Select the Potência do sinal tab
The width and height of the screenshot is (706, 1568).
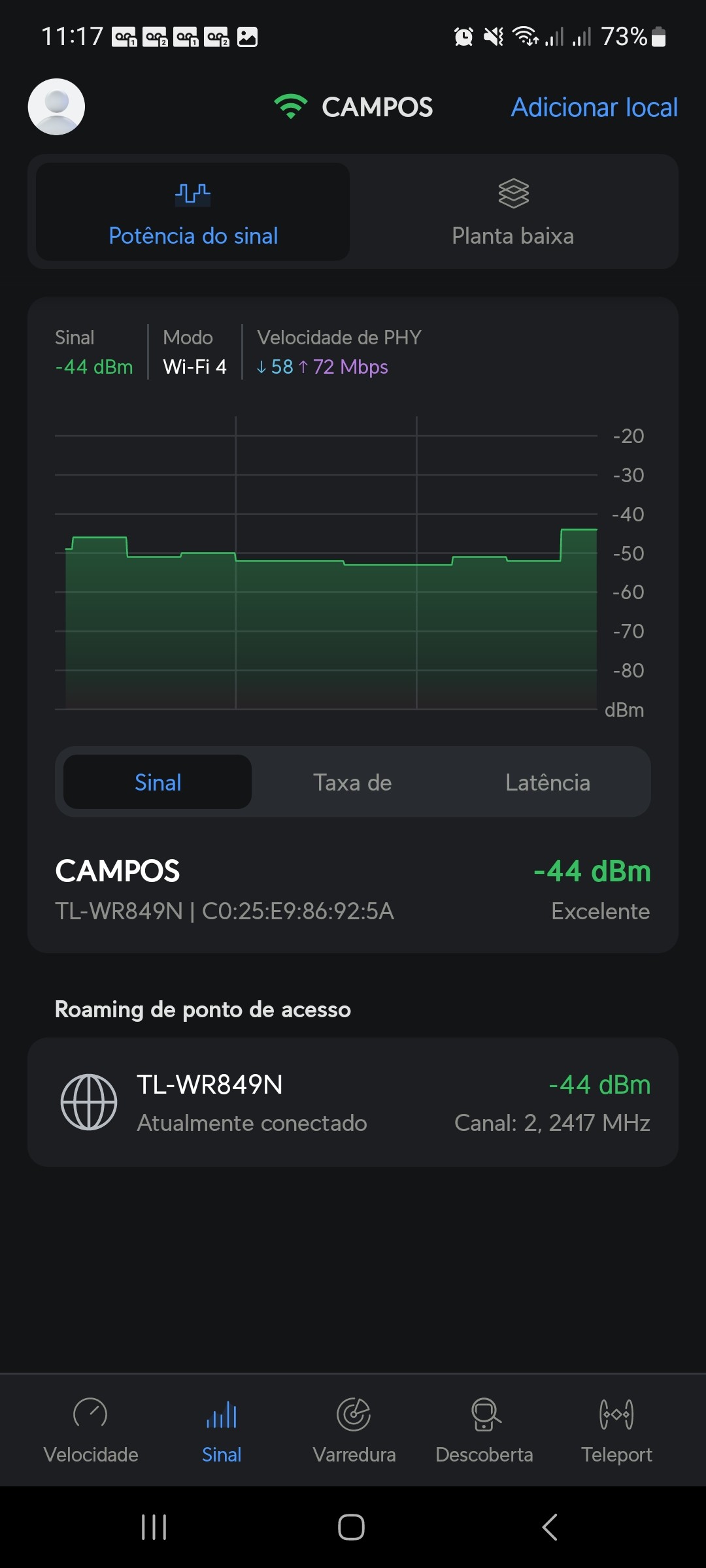(193, 212)
